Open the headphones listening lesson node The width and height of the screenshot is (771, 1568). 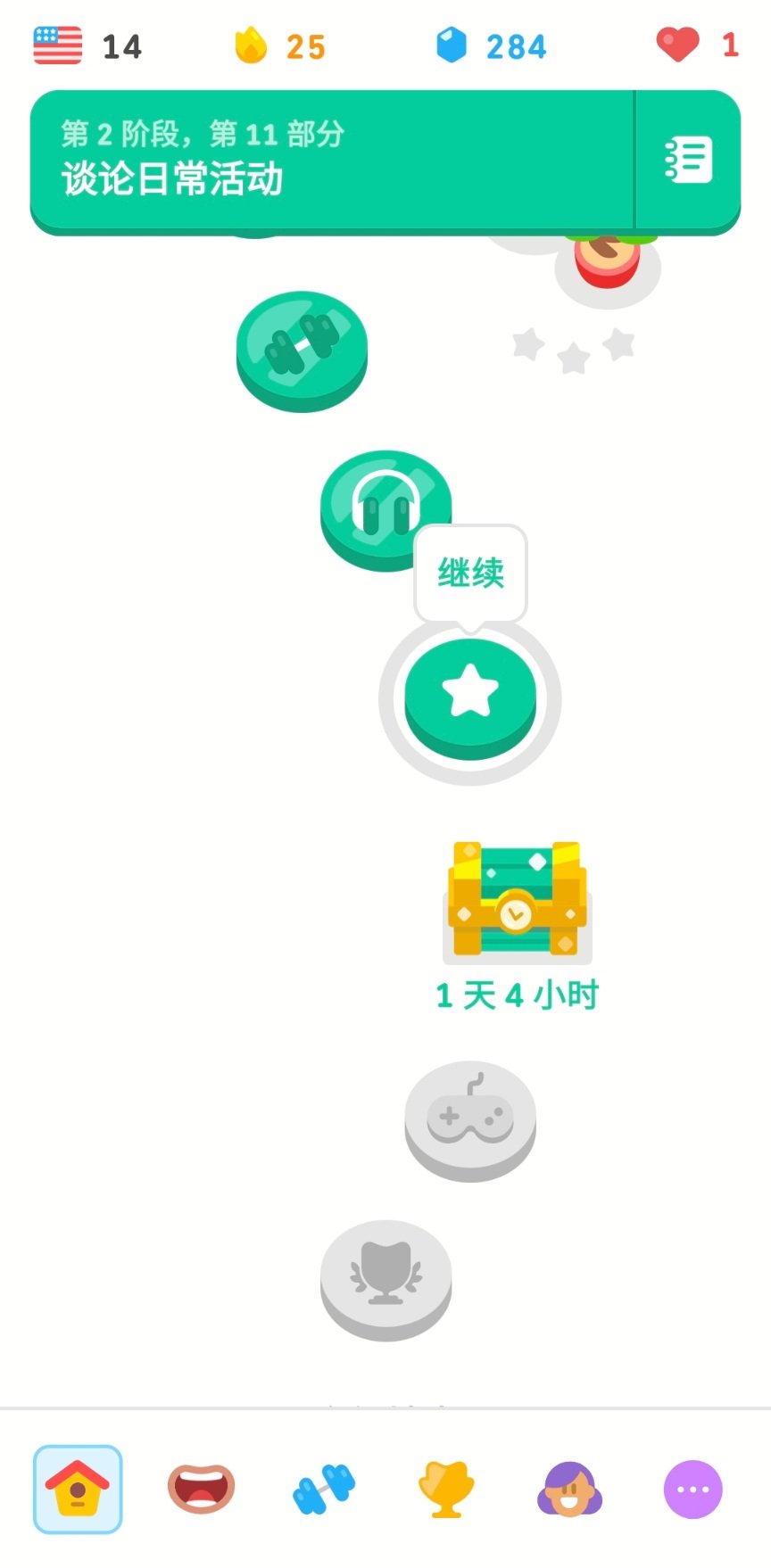point(385,506)
